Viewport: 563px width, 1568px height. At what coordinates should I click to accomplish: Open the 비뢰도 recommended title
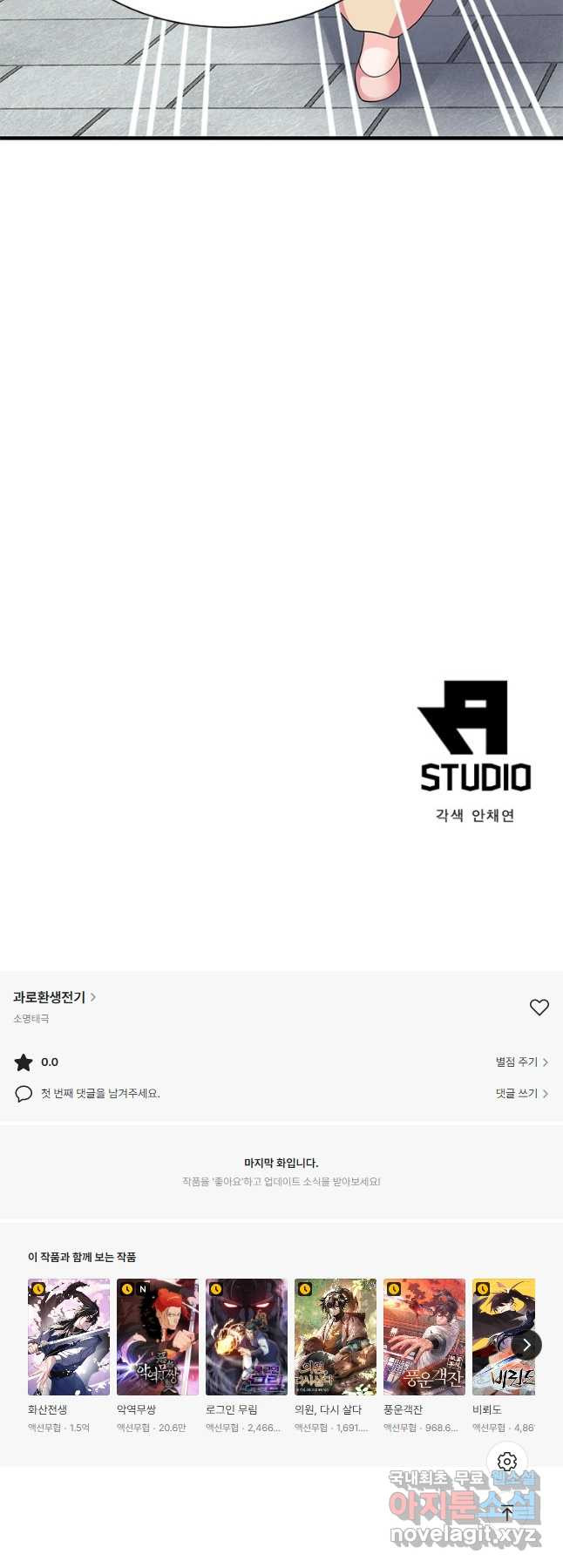(x=497, y=1337)
